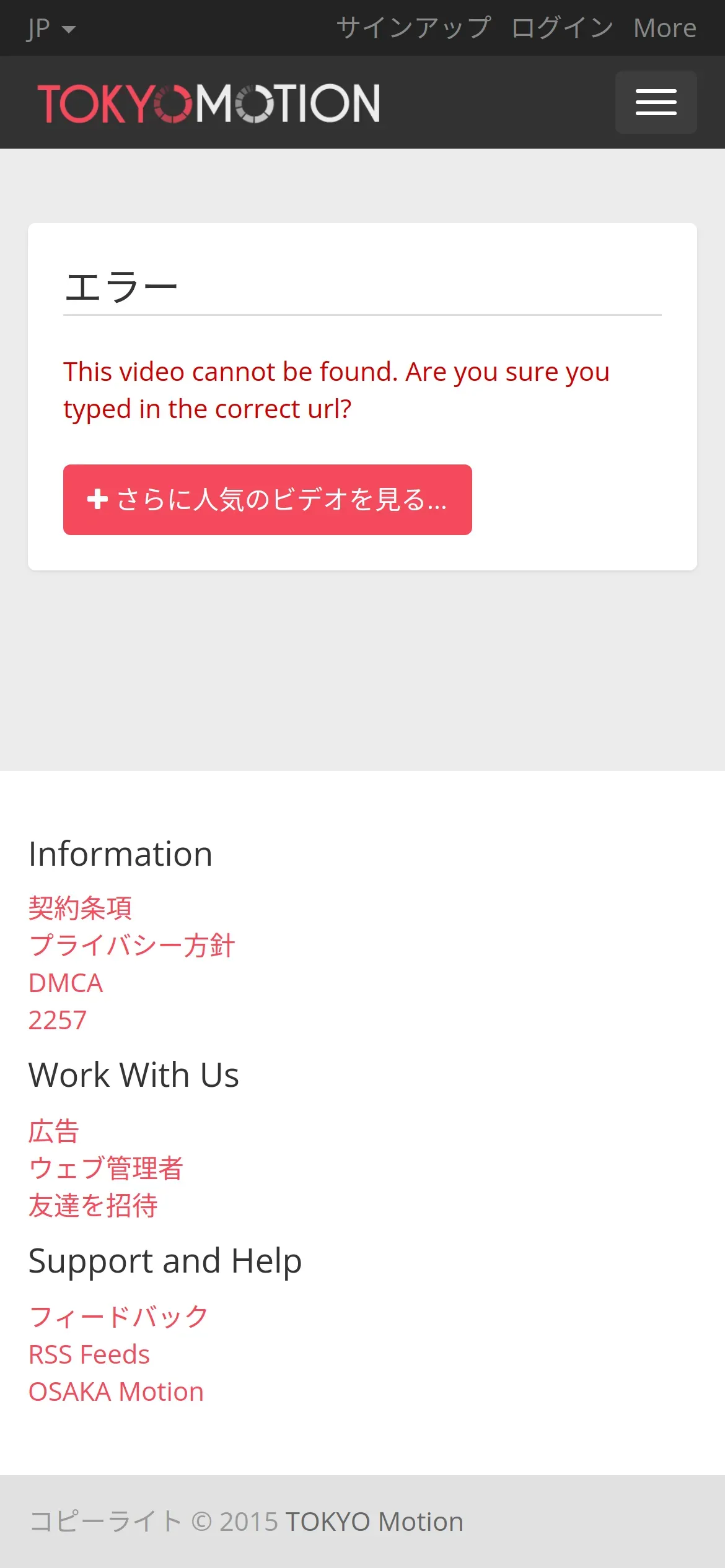Open the JP language dropdown
Image resolution: width=725 pixels, height=1568 pixels.
coord(51,28)
